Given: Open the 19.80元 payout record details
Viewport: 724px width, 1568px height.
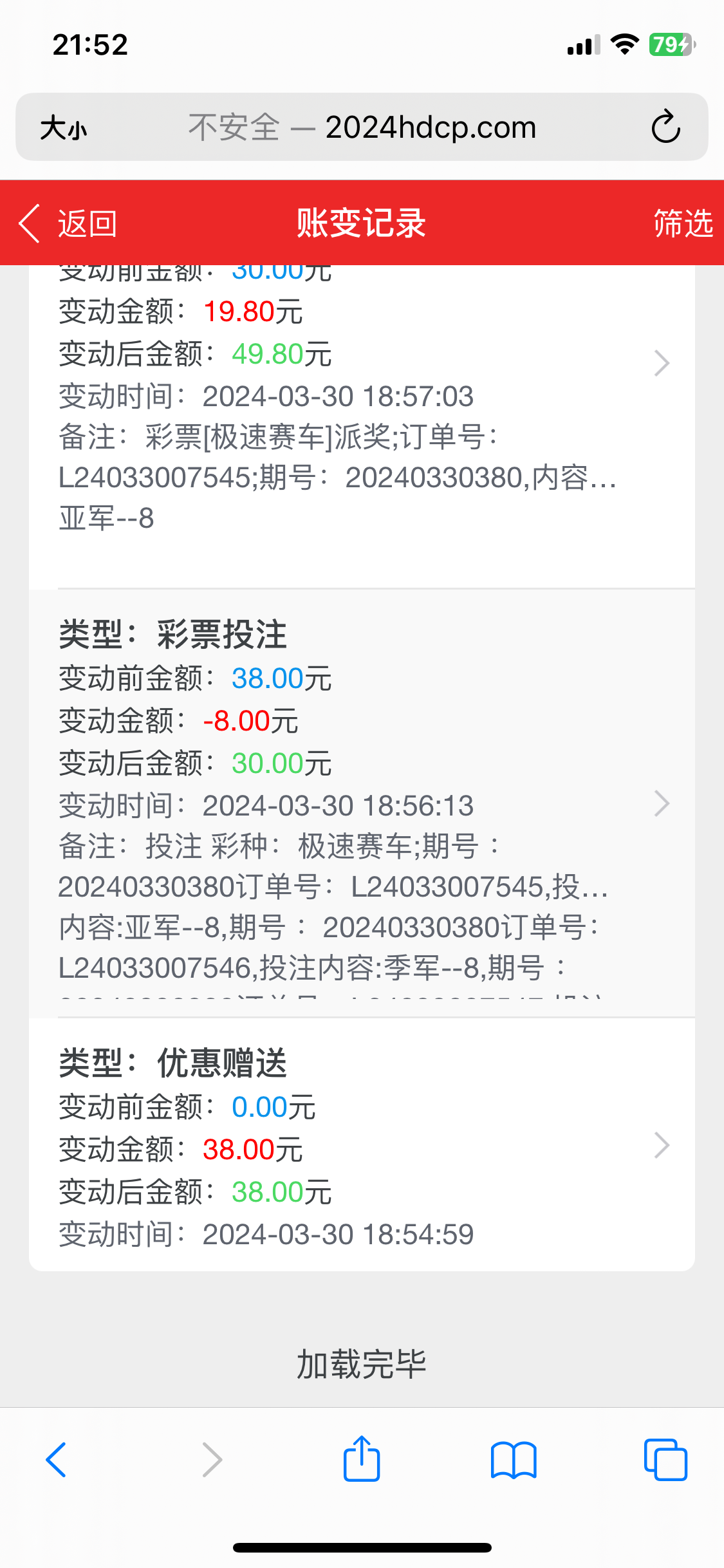Looking at the screenshot, I should coord(662,363).
